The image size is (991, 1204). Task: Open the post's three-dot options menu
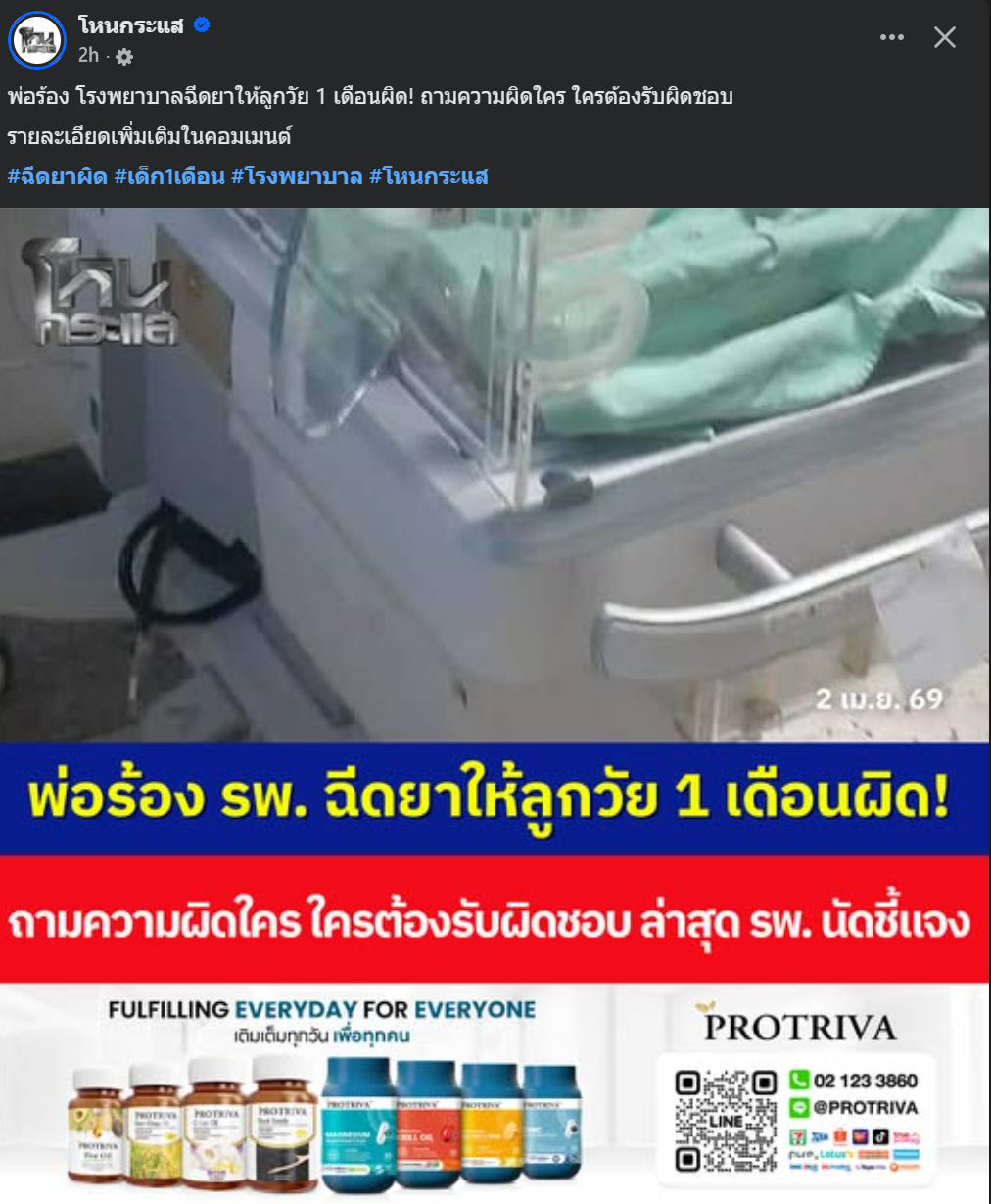[891, 37]
